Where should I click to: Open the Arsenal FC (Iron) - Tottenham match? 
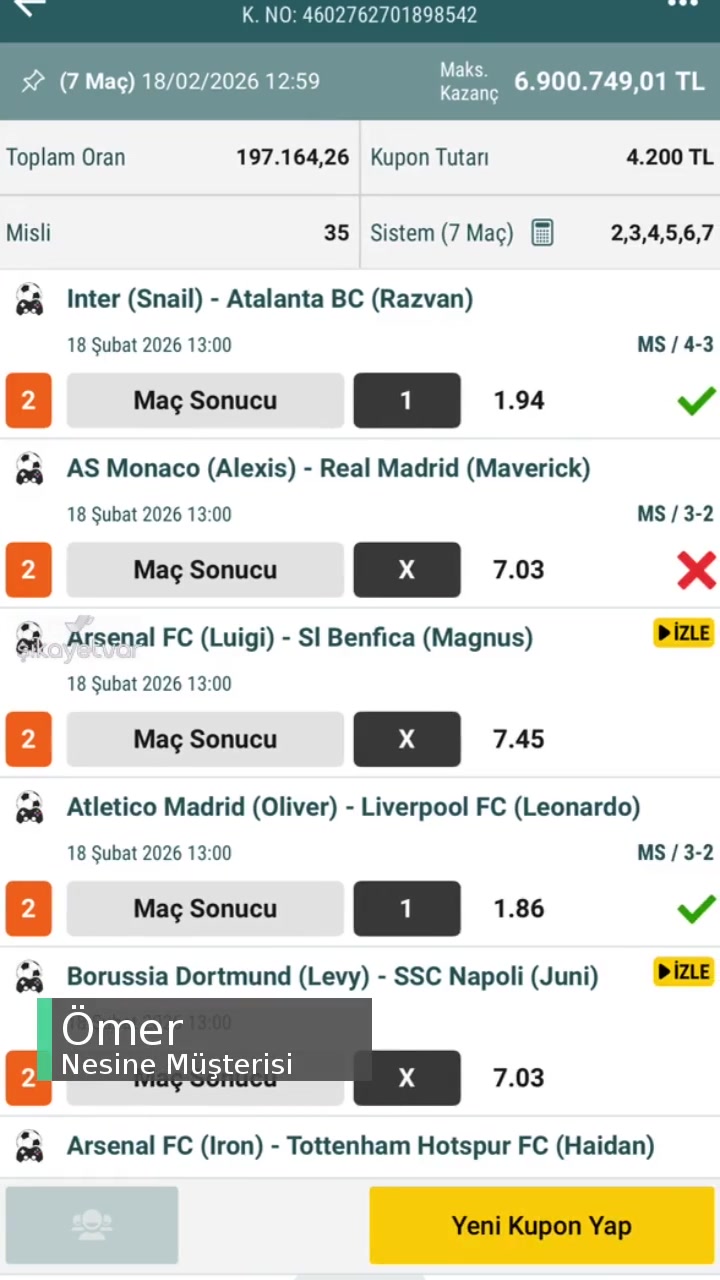[x=360, y=1146]
